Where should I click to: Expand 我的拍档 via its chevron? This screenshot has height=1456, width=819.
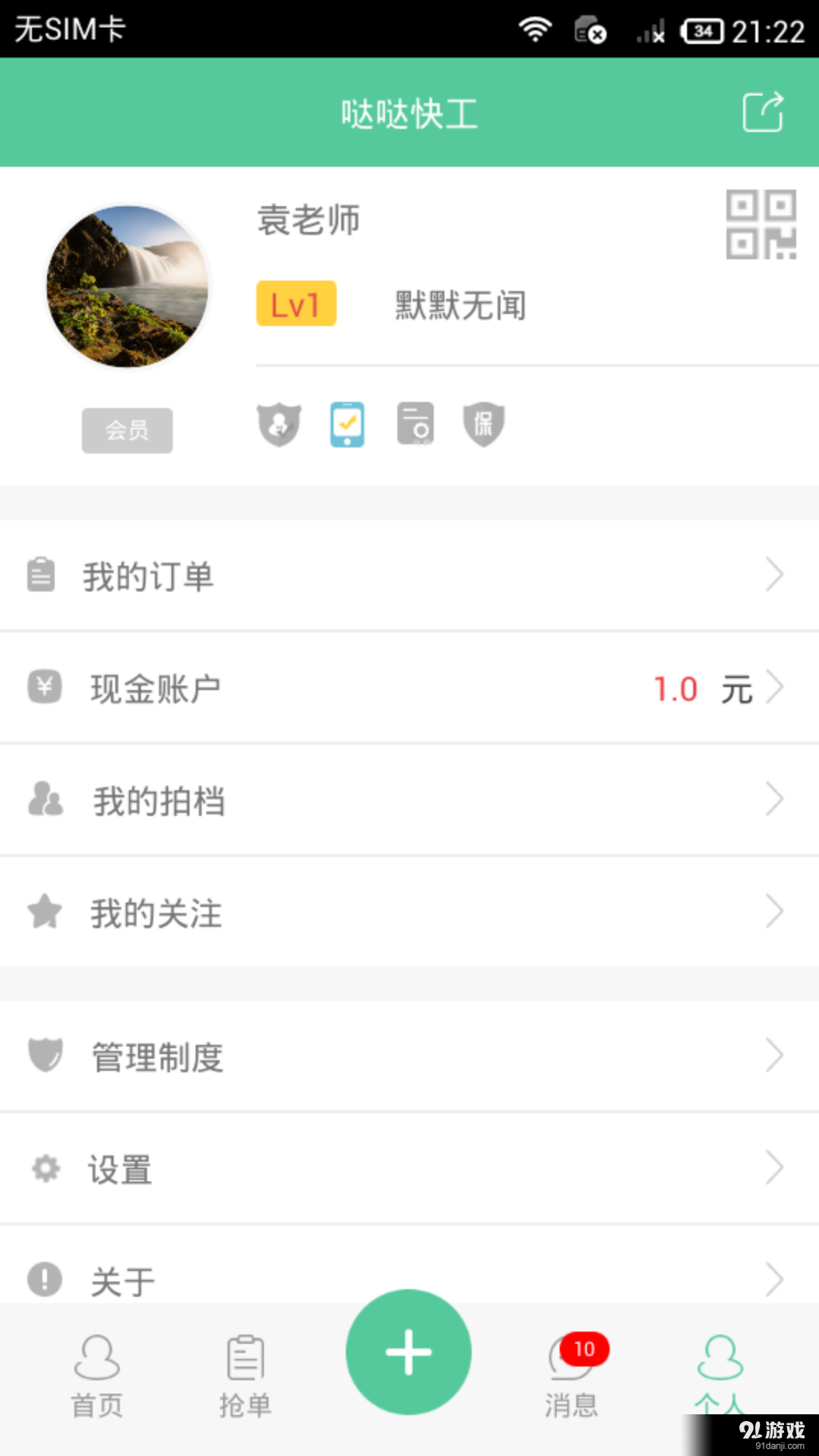pos(775,799)
